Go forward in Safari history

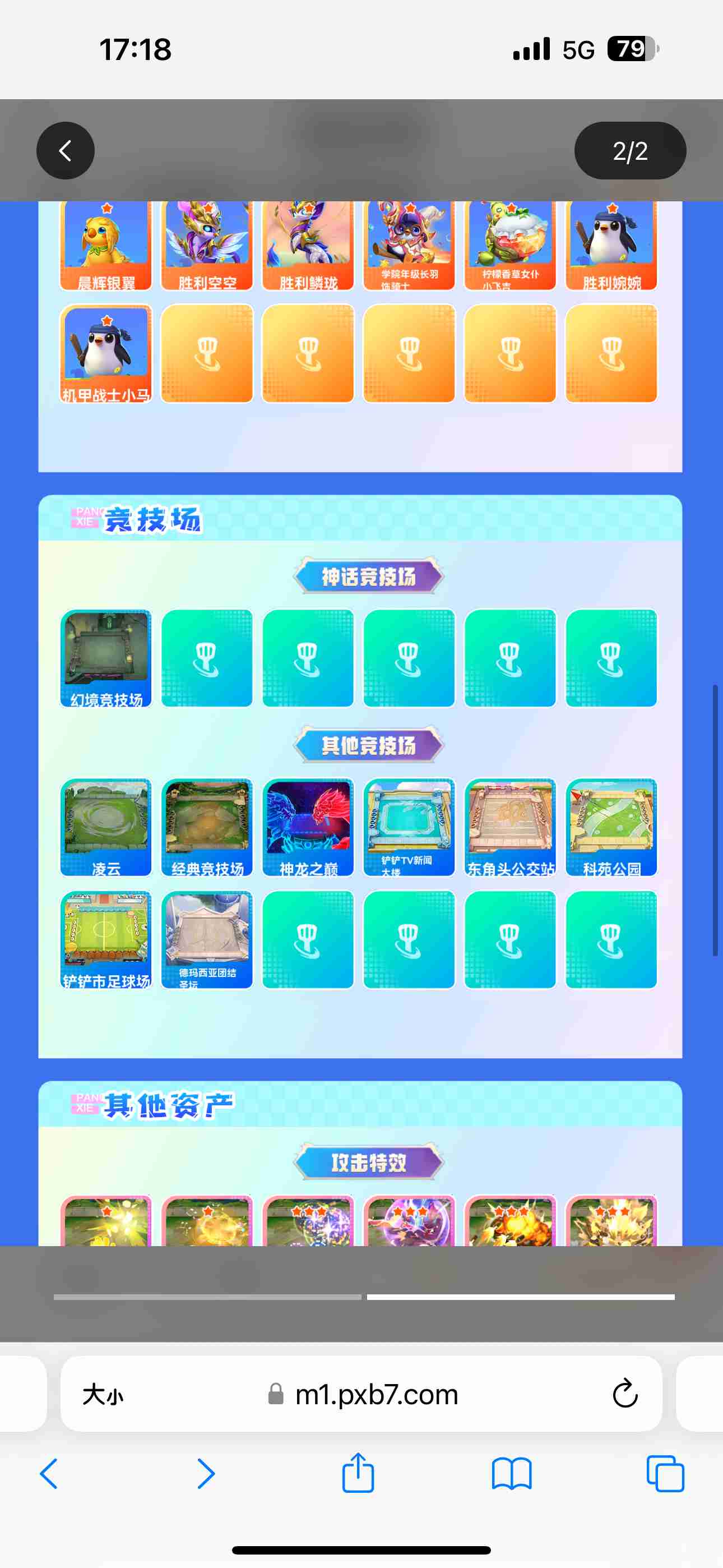pyautogui.click(x=206, y=1474)
